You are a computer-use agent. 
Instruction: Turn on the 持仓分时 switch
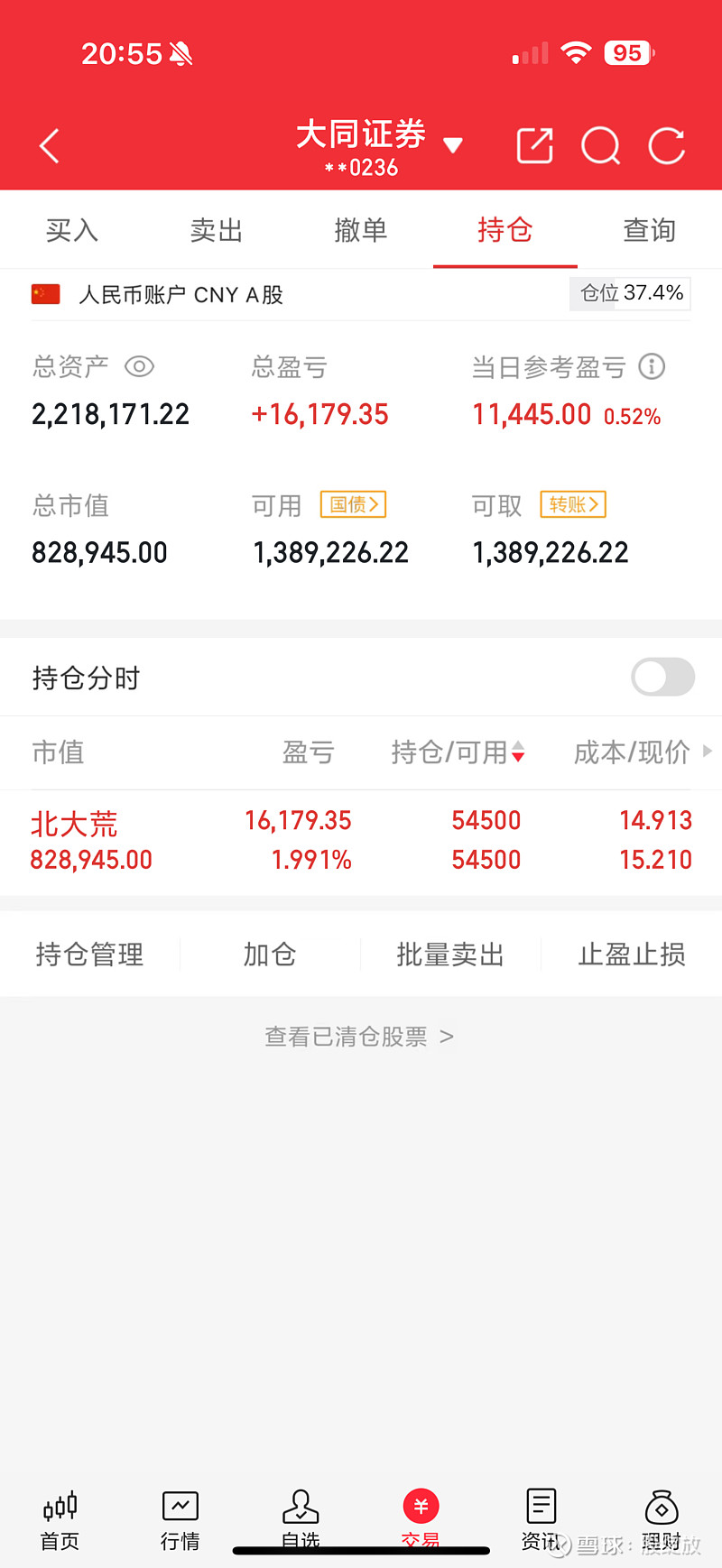point(663,677)
